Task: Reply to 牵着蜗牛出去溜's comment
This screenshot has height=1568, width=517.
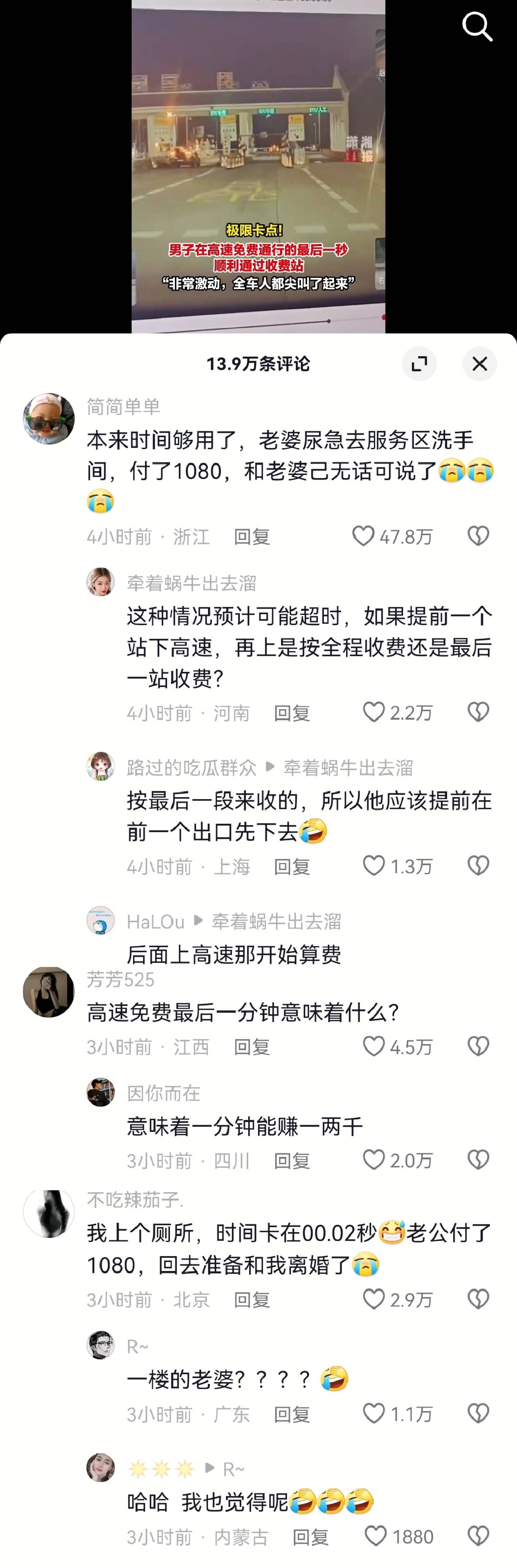Action: tap(292, 713)
